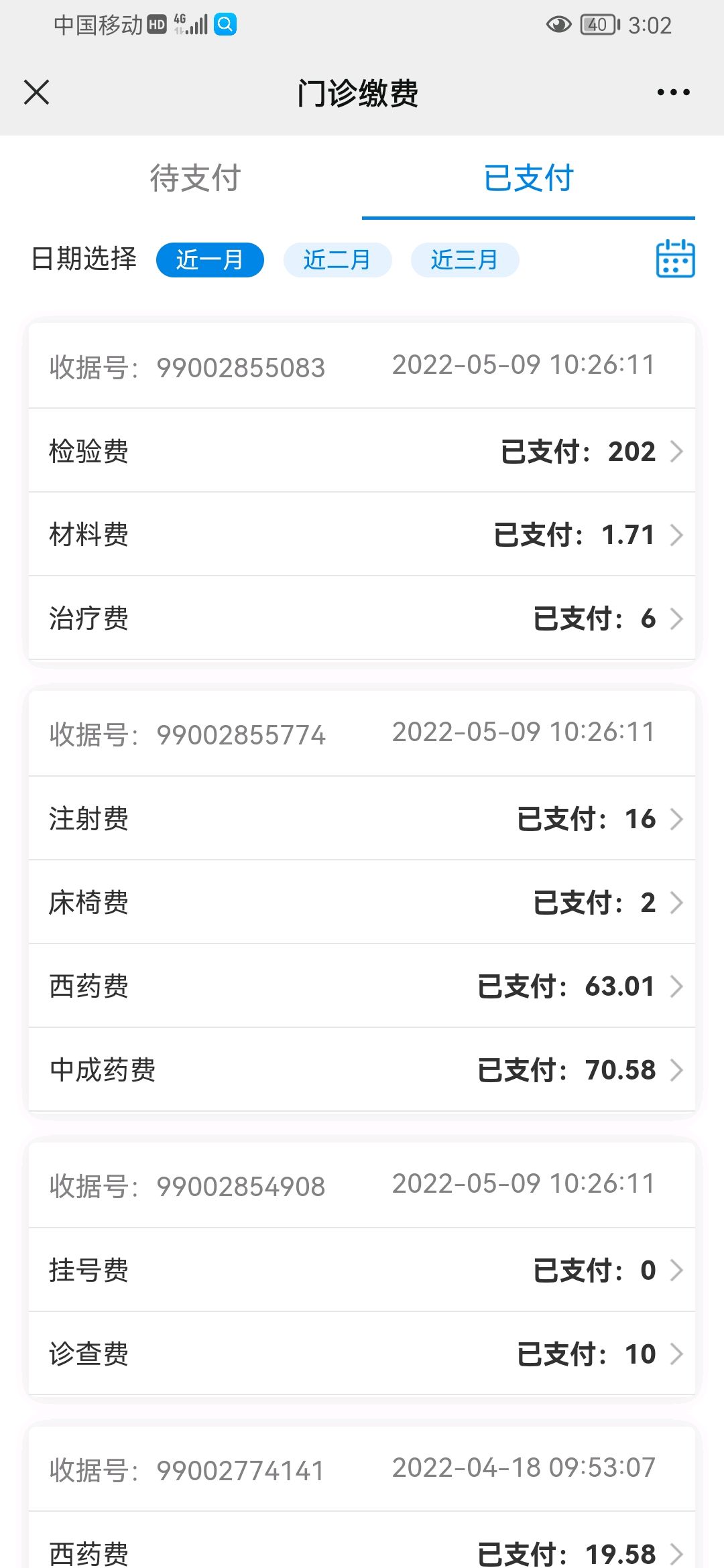Select the 近三月 date filter

coord(465,259)
